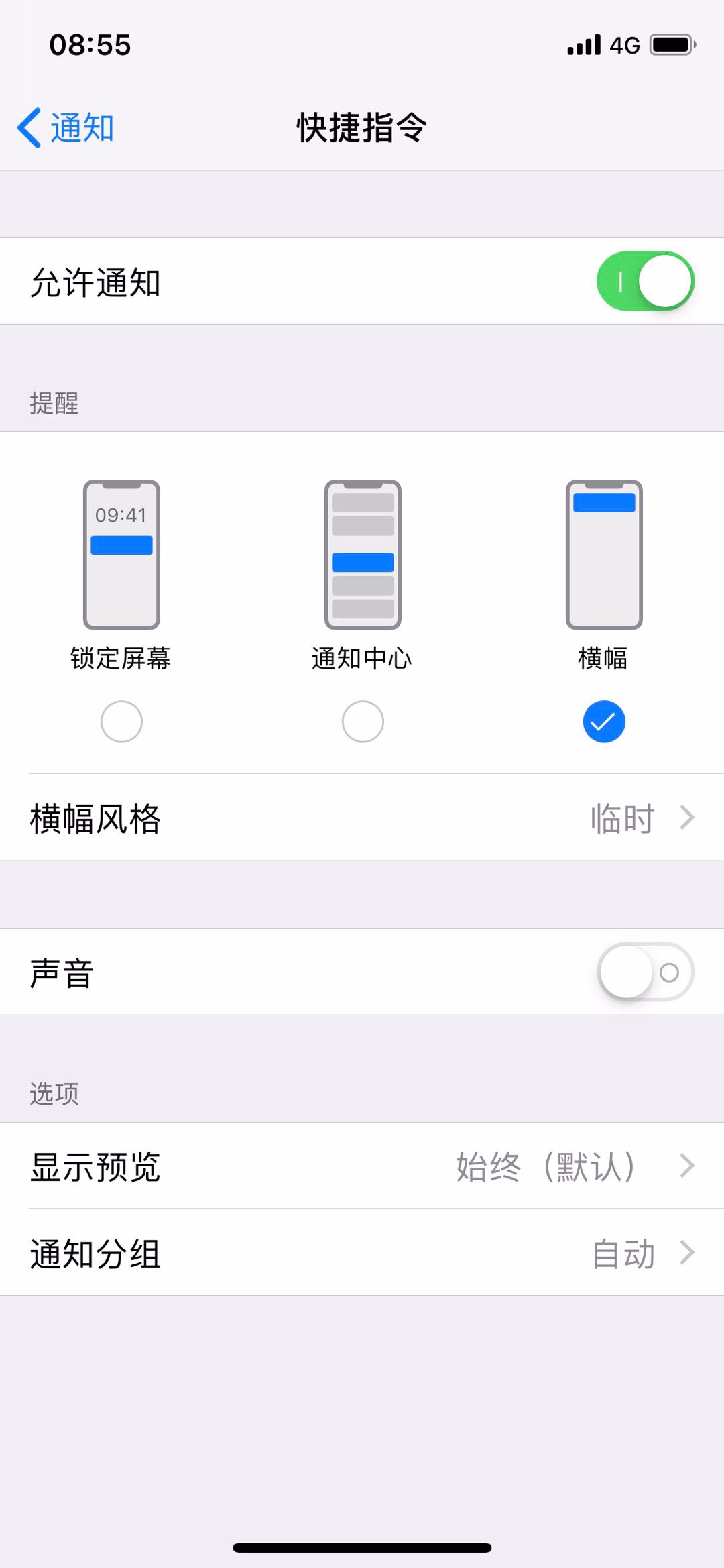Enable 通知中心 alert option
724x1568 pixels.
tap(363, 722)
